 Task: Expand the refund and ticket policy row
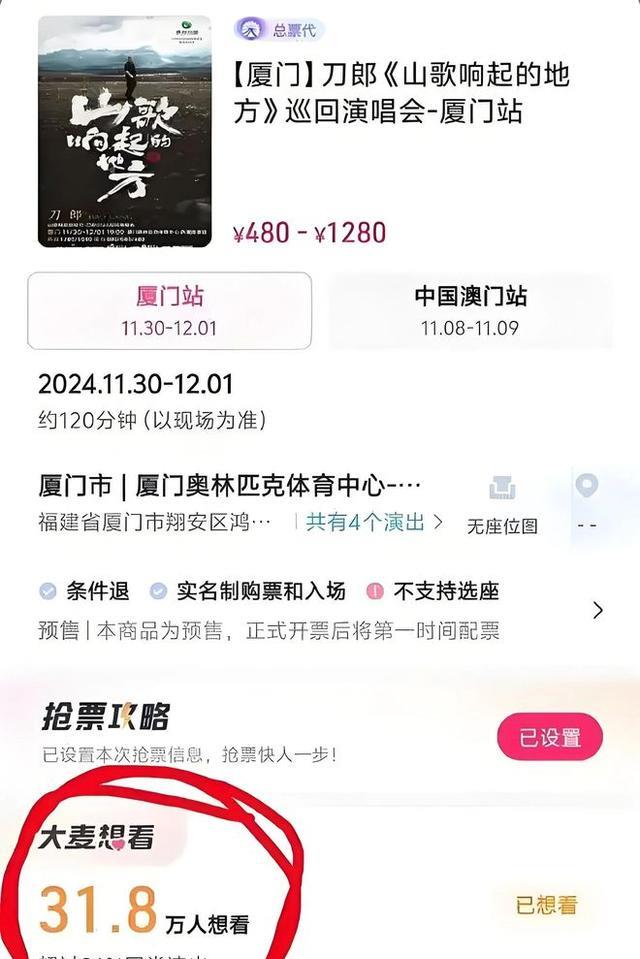(597, 610)
